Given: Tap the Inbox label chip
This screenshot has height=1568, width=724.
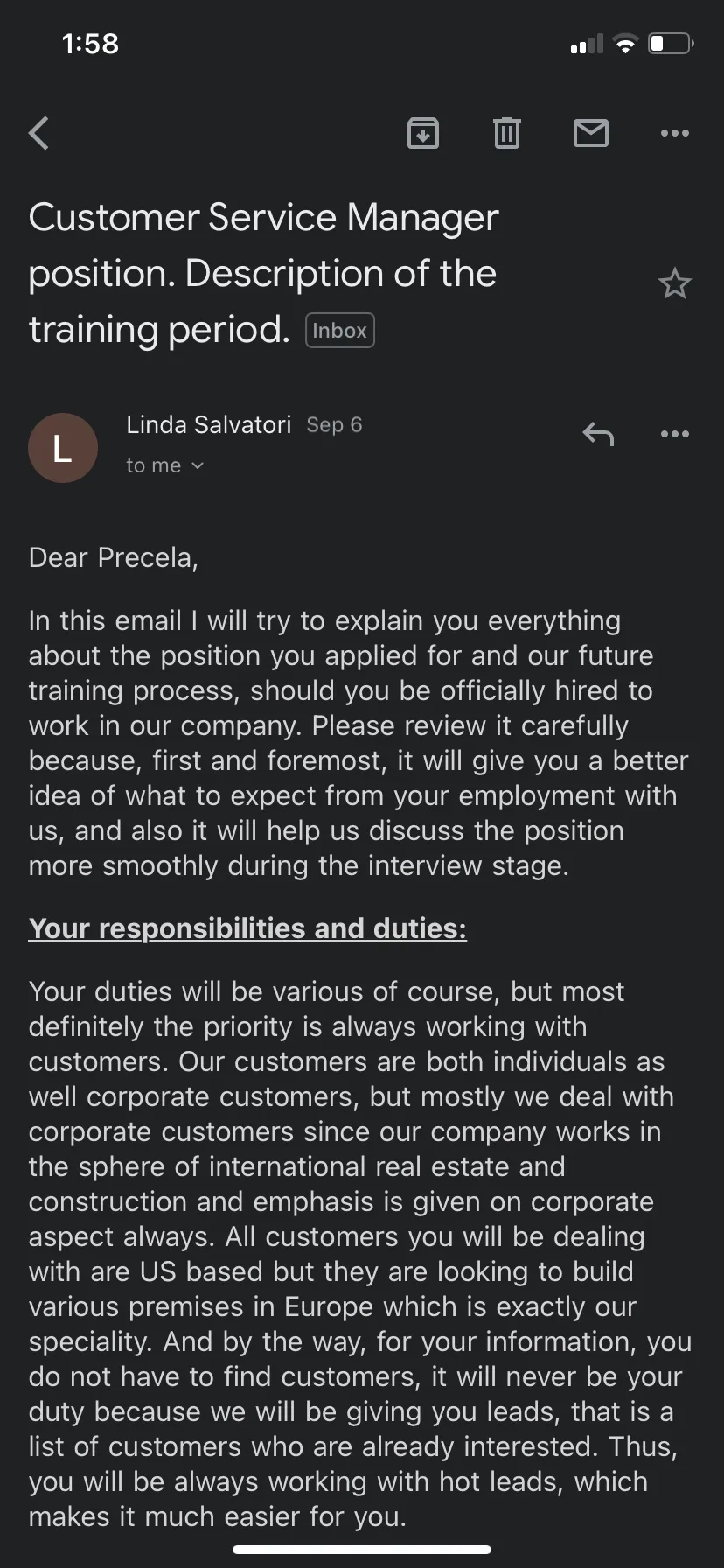Looking at the screenshot, I should pos(340,331).
